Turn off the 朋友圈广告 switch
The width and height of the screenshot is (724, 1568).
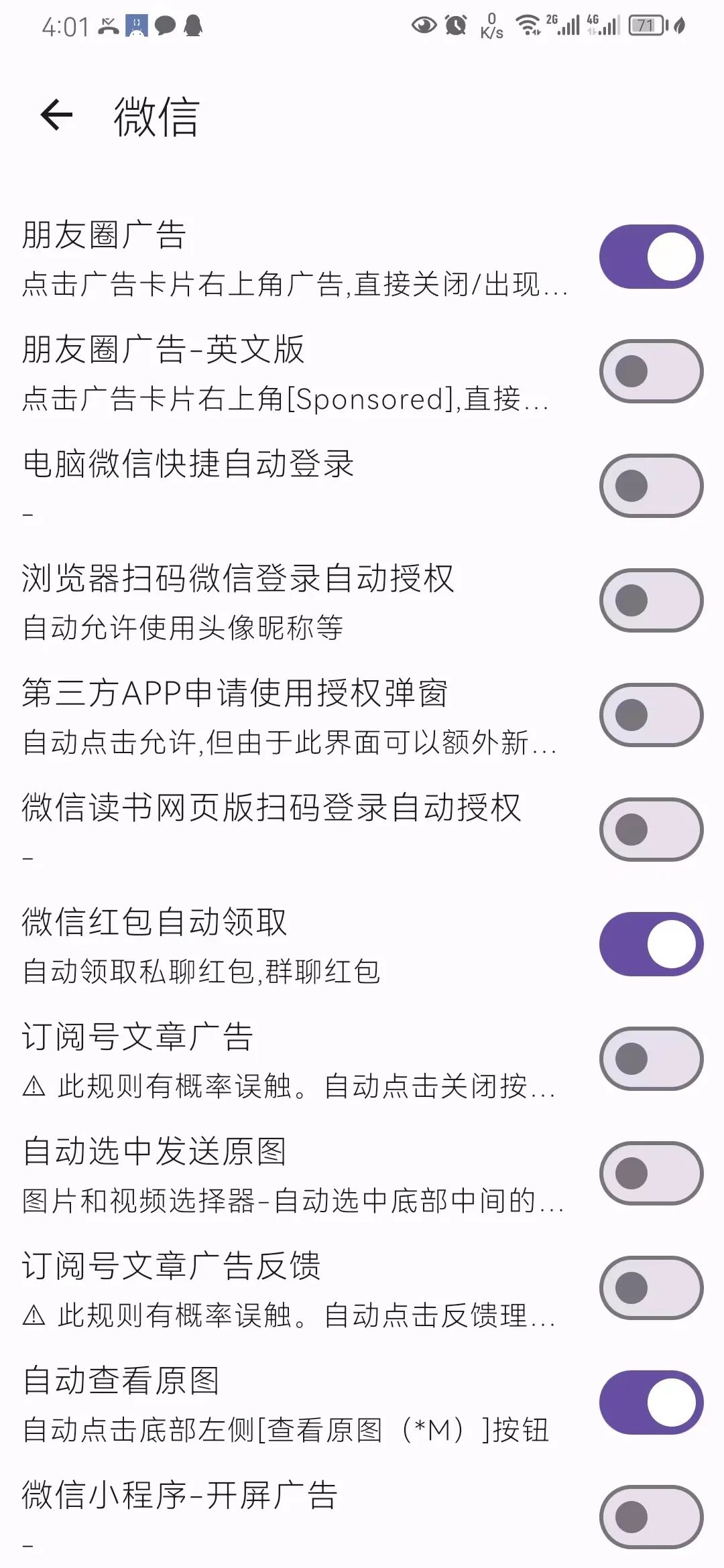651,257
